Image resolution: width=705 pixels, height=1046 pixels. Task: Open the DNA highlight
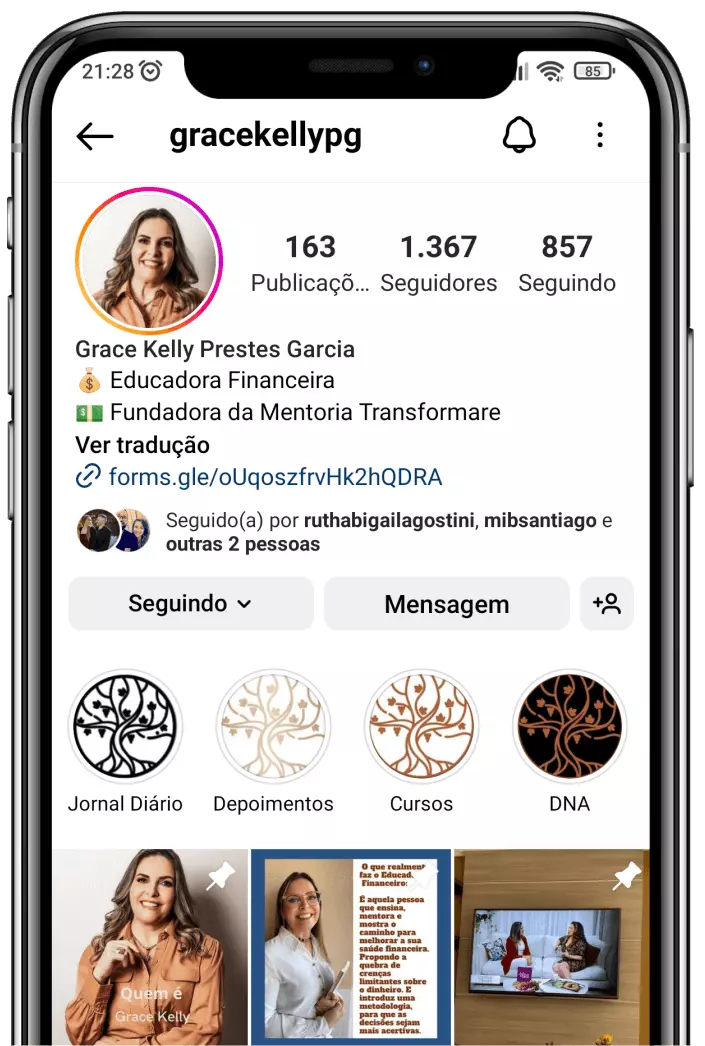coord(569,727)
